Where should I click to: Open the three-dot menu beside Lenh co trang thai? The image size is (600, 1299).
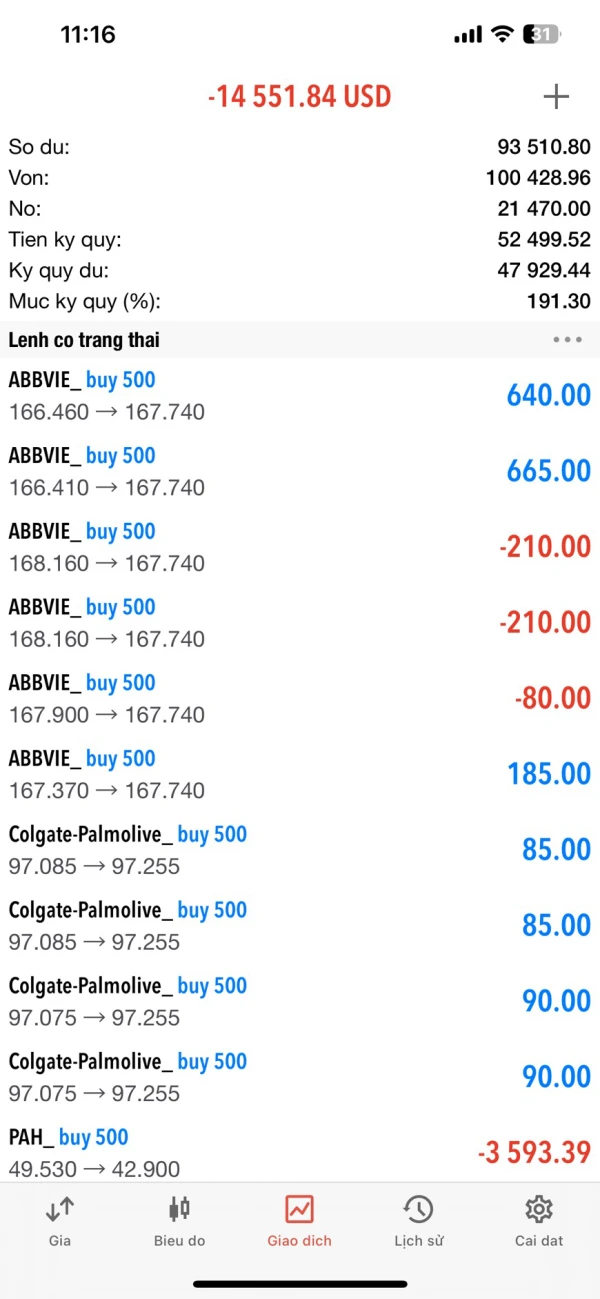pyautogui.click(x=567, y=340)
